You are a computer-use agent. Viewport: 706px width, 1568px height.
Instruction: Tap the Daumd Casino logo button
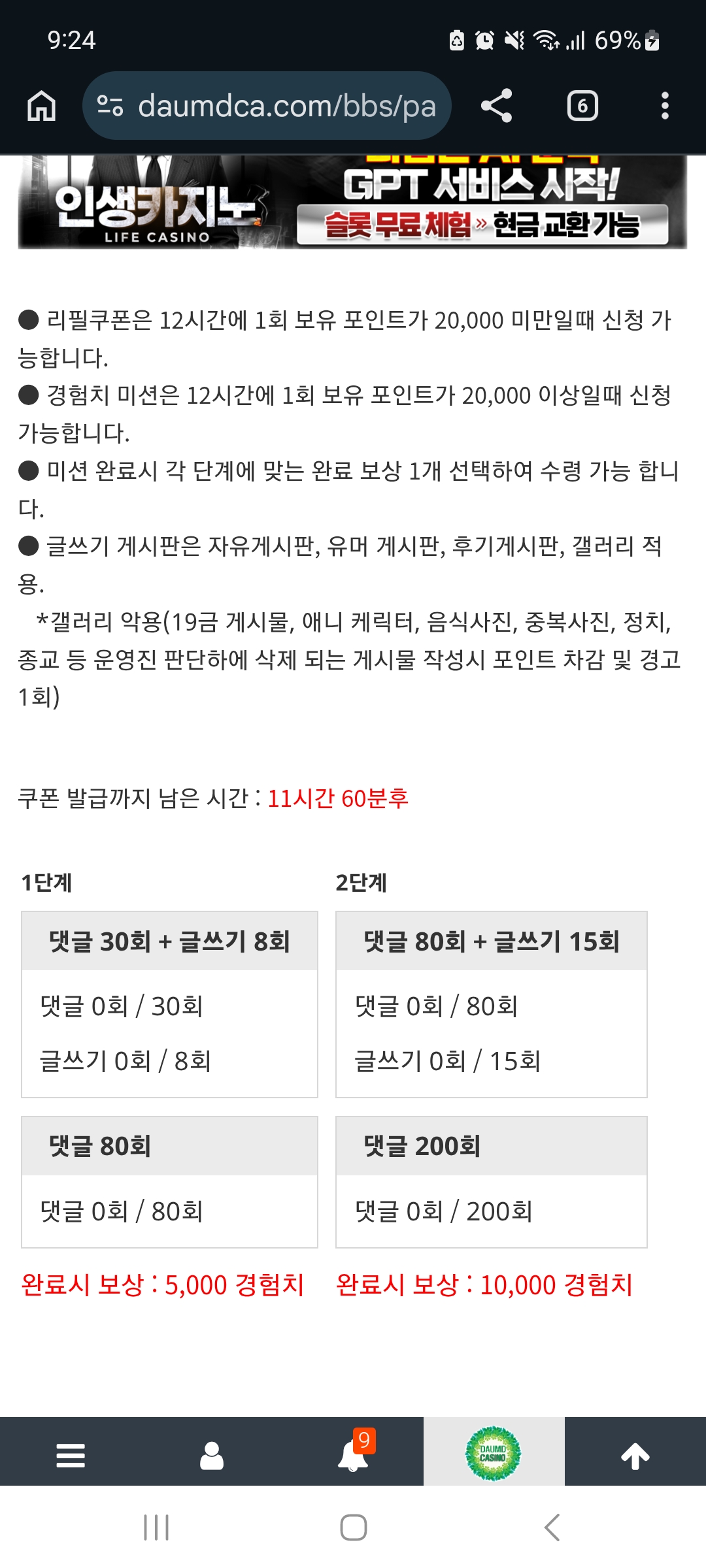(494, 1454)
